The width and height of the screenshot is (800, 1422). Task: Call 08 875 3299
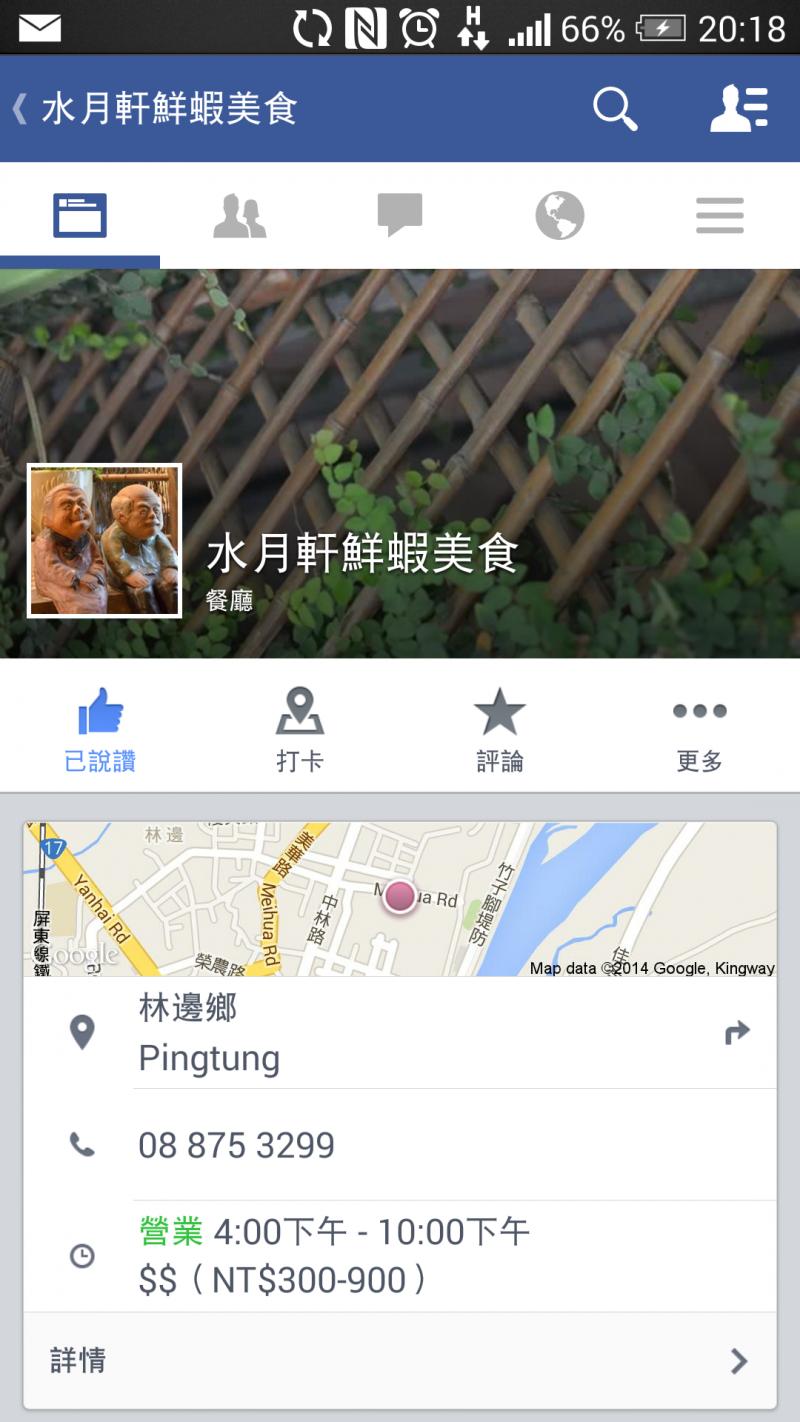[x=236, y=1145]
